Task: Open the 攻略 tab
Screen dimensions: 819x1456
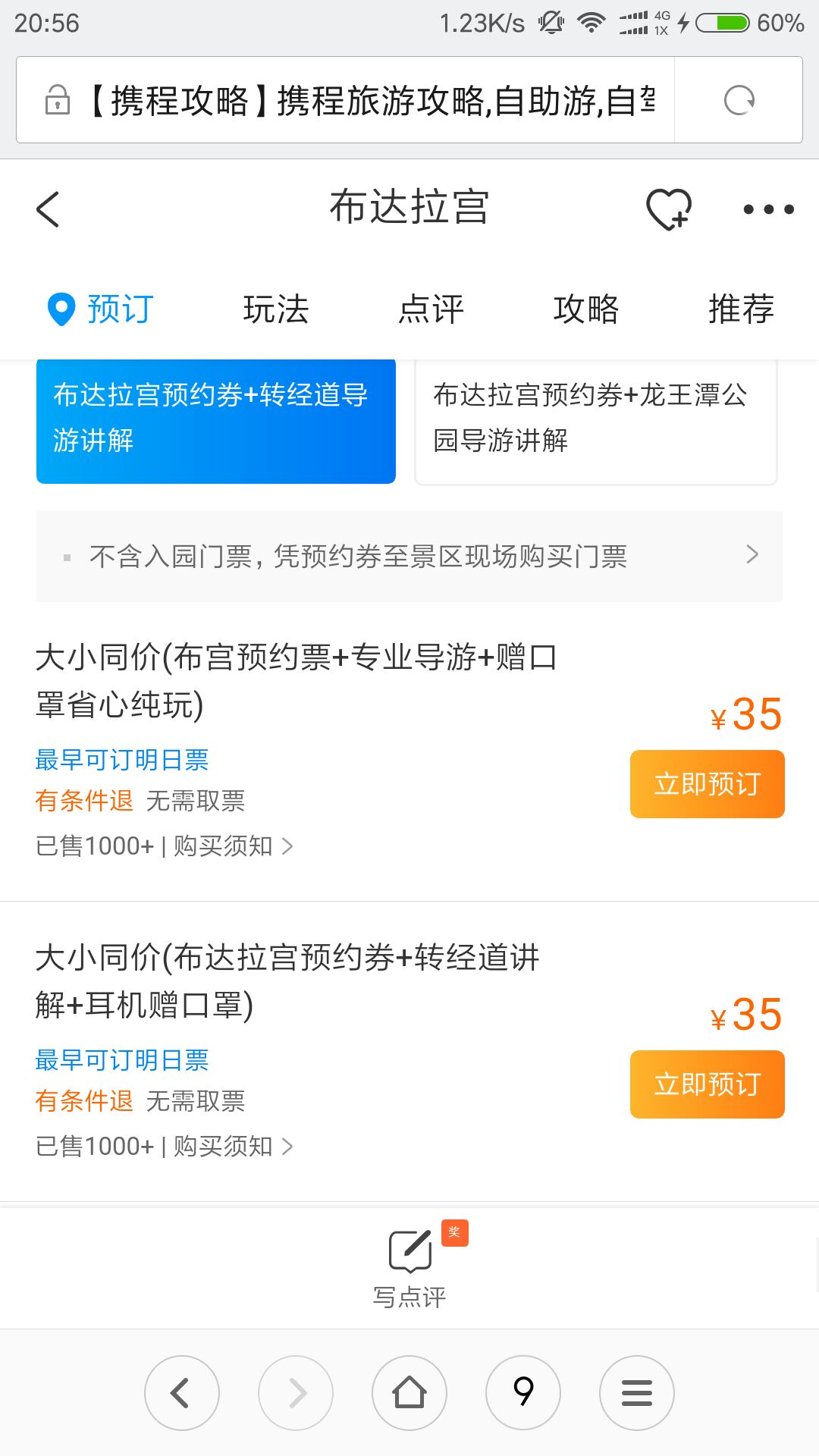Action: [x=586, y=309]
